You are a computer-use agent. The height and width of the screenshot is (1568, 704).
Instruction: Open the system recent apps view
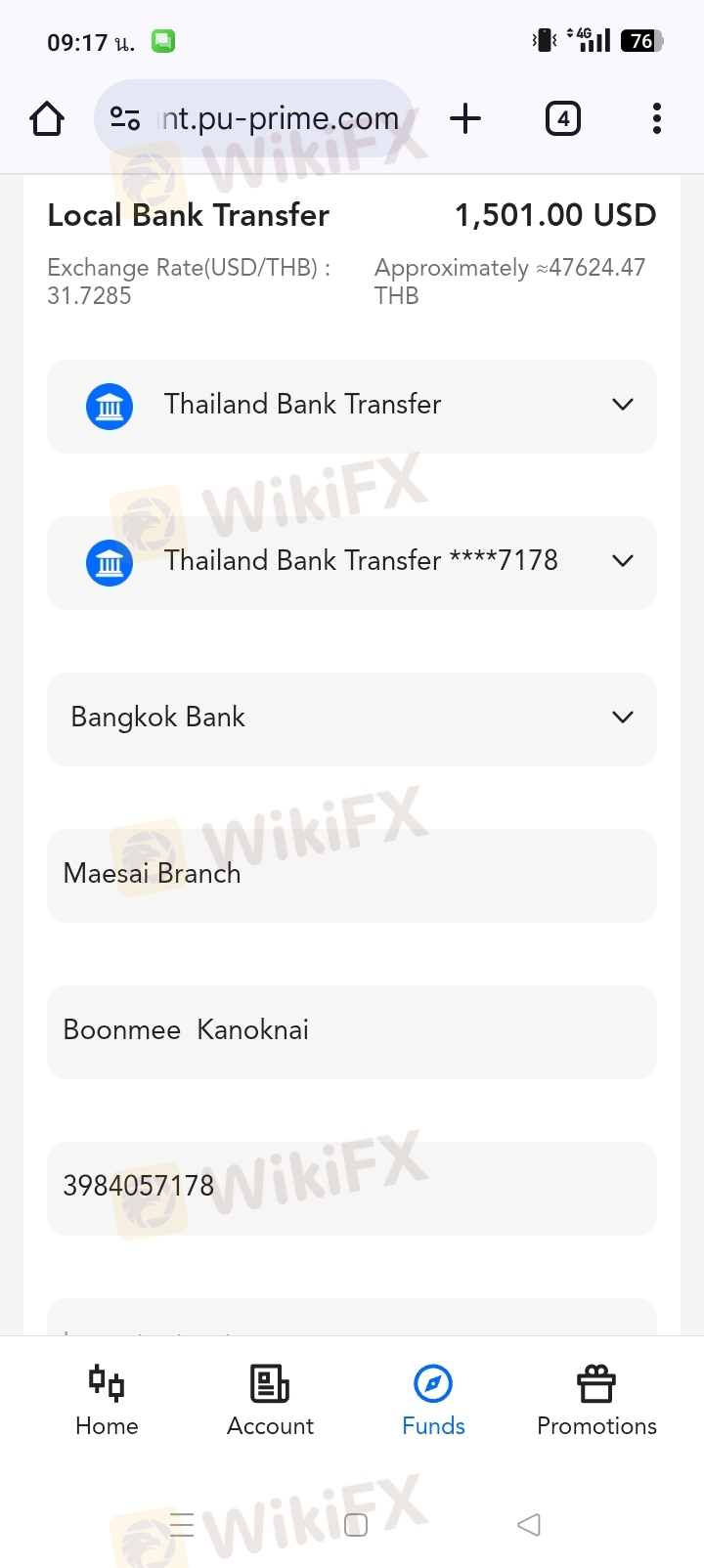pyautogui.click(x=182, y=1524)
